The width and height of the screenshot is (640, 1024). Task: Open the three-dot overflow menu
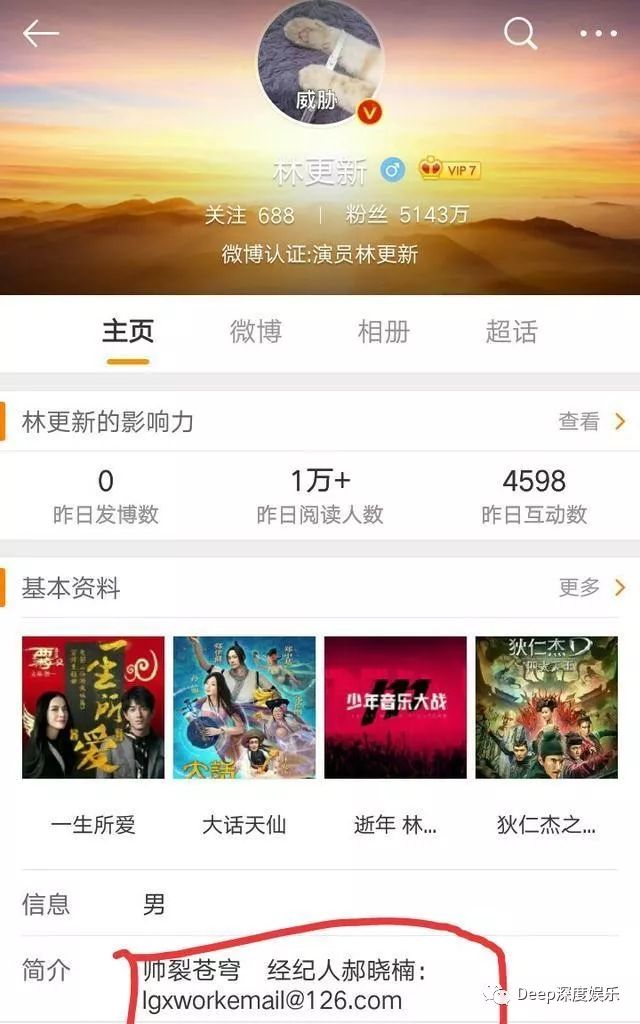coord(598,34)
